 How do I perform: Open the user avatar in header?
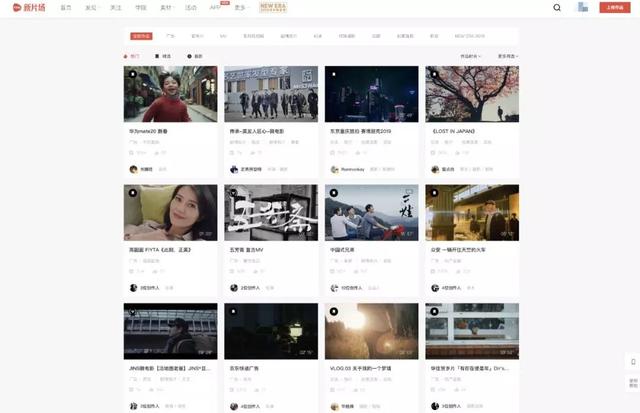click(582, 7)
